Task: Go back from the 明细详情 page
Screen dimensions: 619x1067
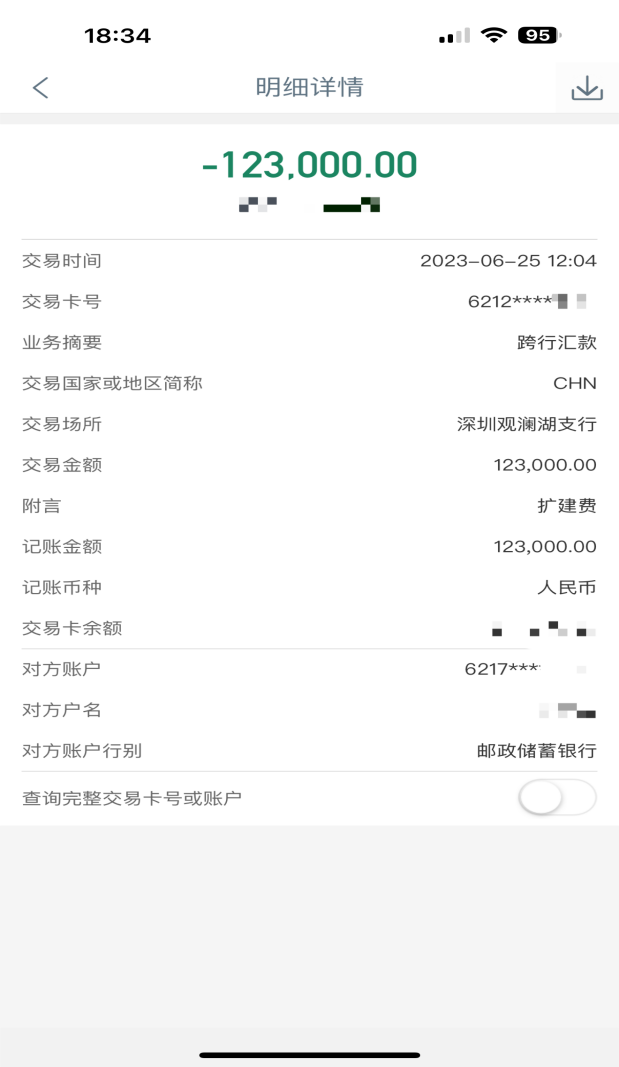Action: tap(40, 88)
